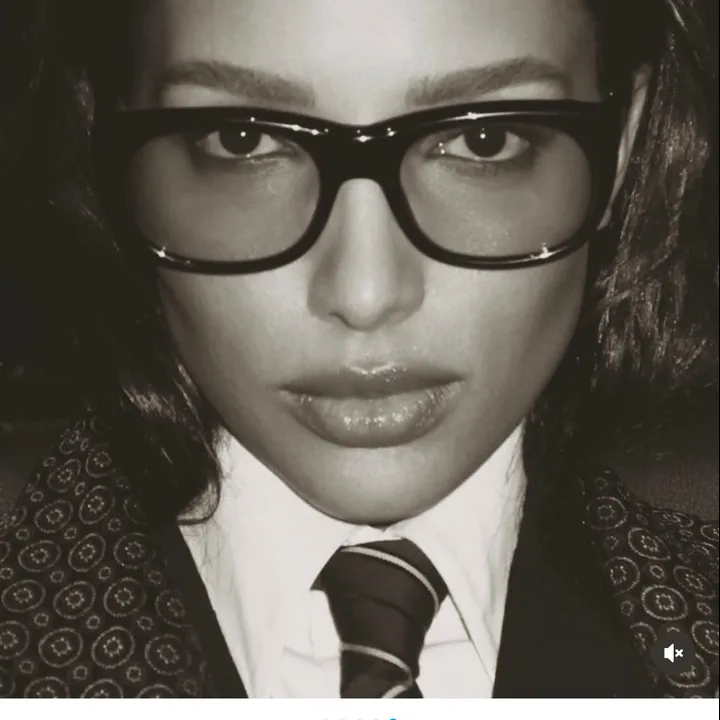
Task: Unmute the video sound
Action: (x=673, y=653)
